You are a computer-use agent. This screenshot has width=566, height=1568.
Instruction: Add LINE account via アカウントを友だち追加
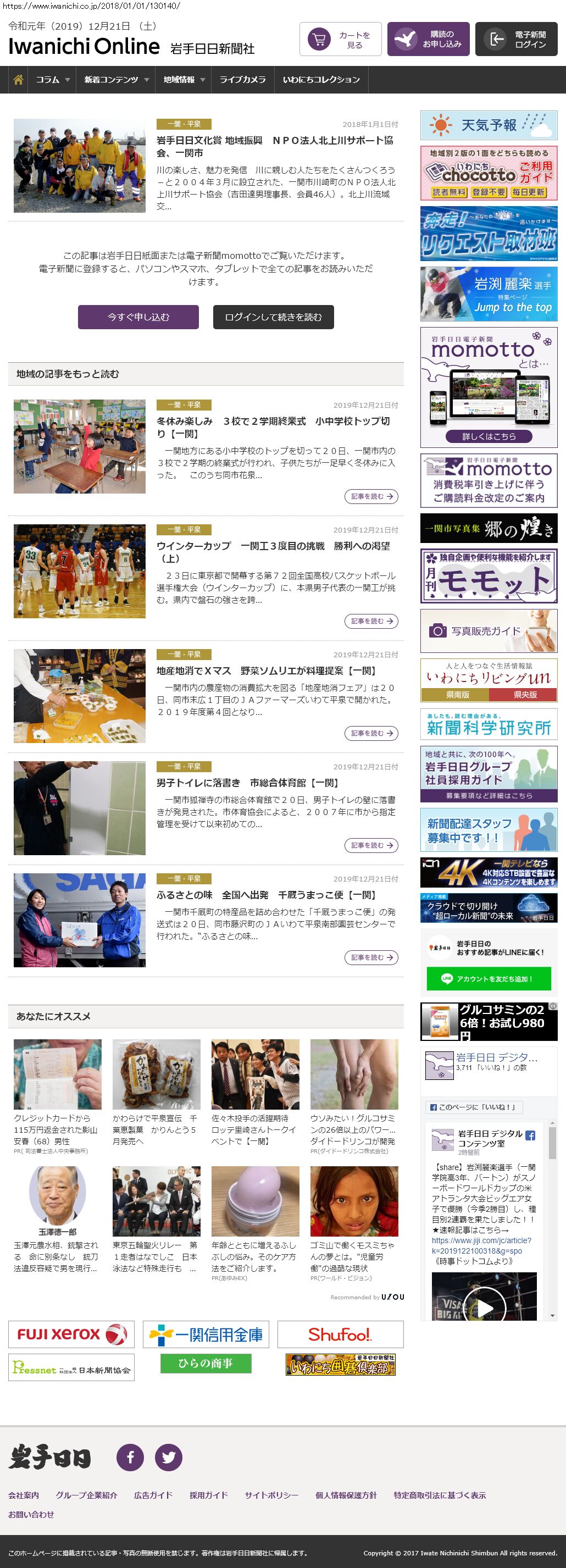click(489, 979)
